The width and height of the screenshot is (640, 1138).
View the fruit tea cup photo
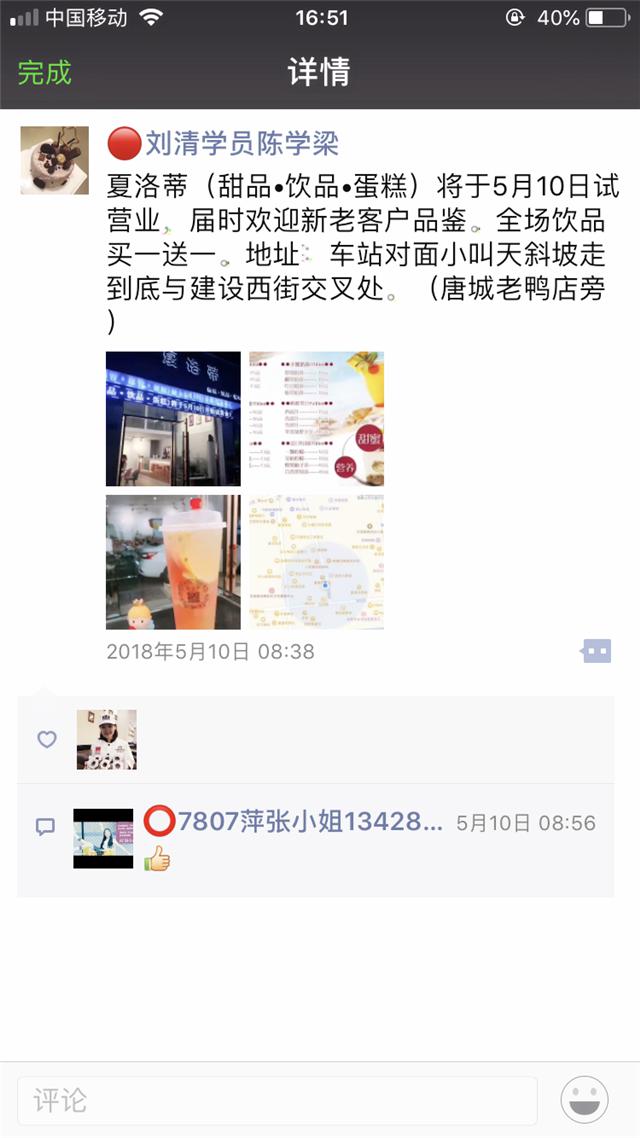click(173, 562)
